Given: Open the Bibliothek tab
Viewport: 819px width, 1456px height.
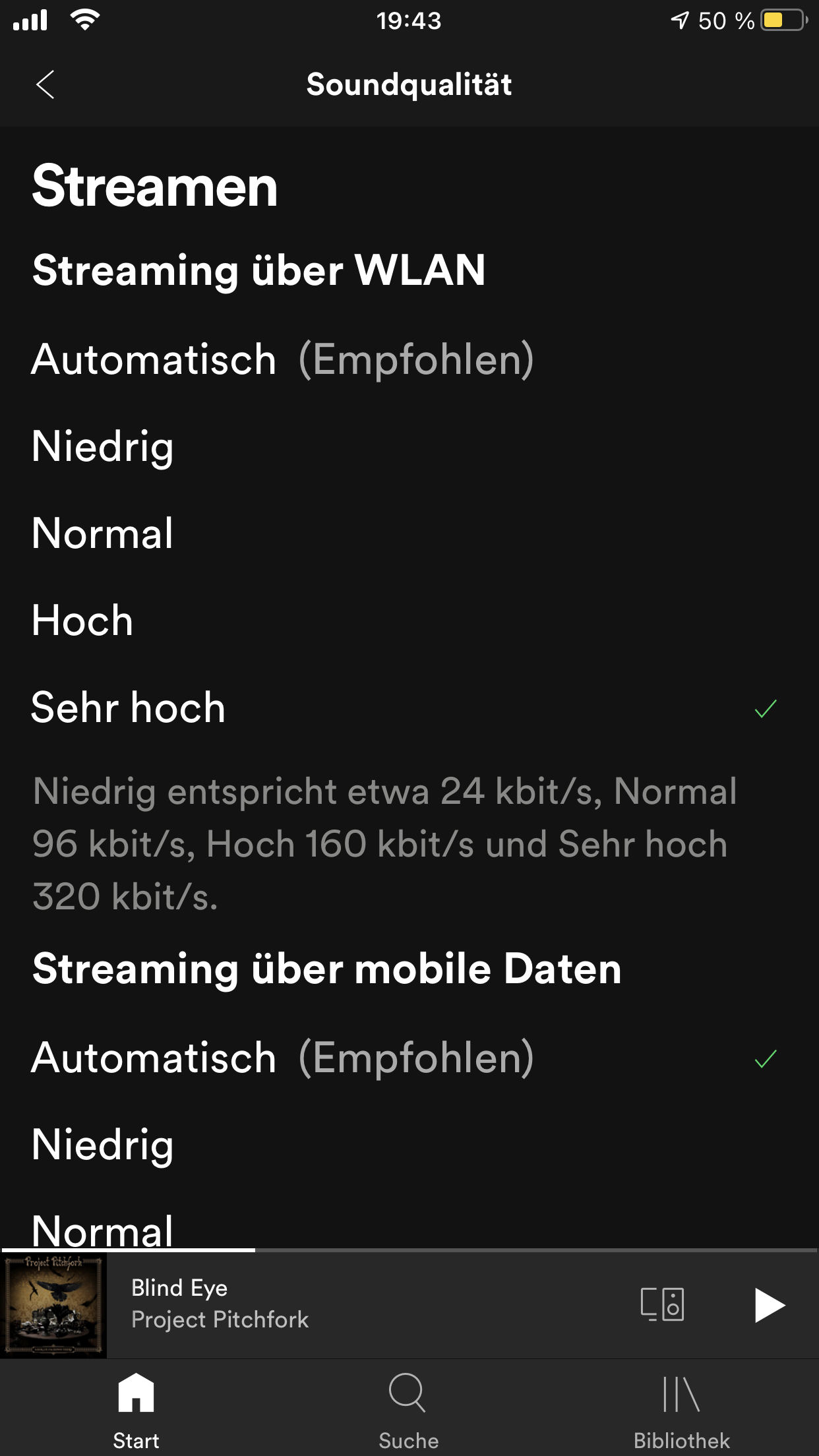Looking at the screenshot, I should click(681, 1409).
